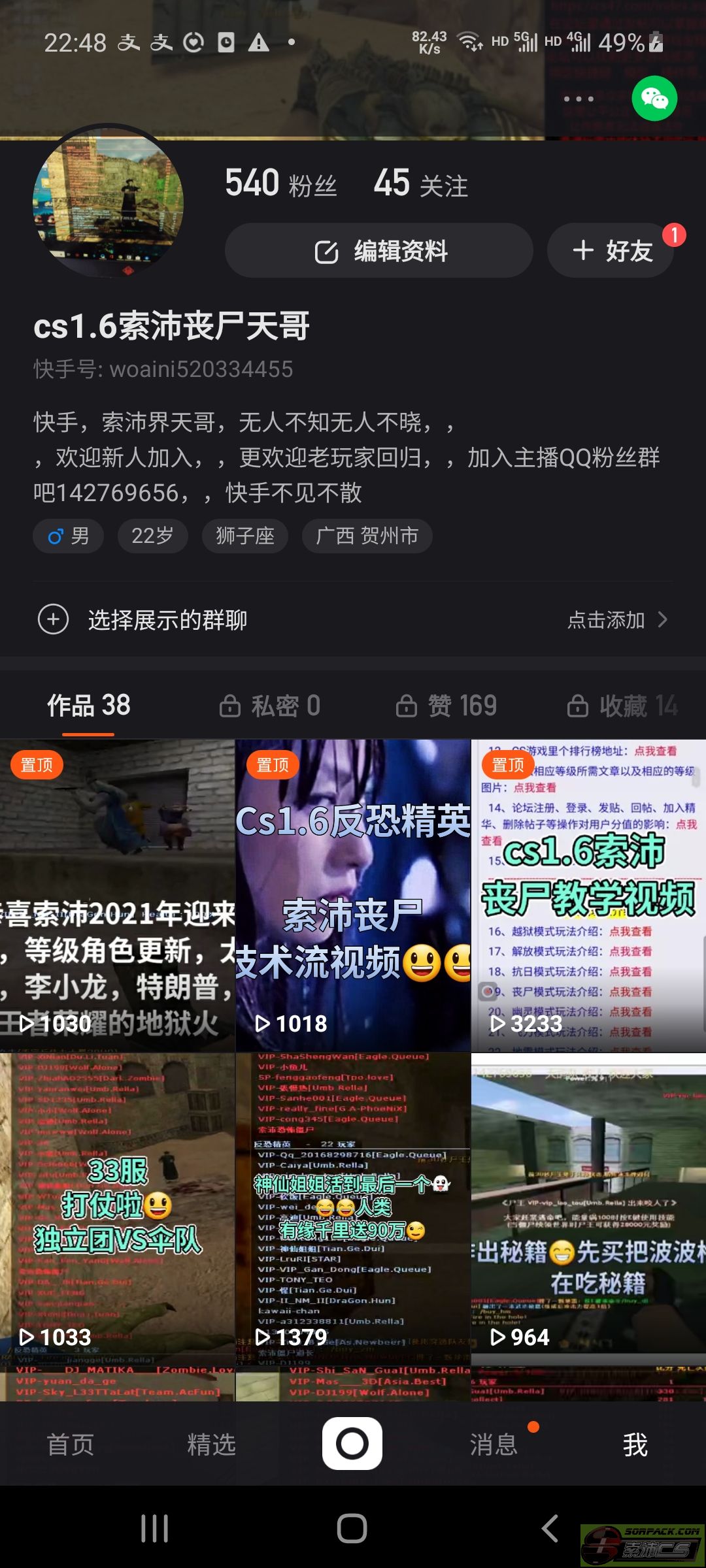This screenshot has height=1568, width=706.
Task: Open the 好友 add friends button
Action: point(611,251)
